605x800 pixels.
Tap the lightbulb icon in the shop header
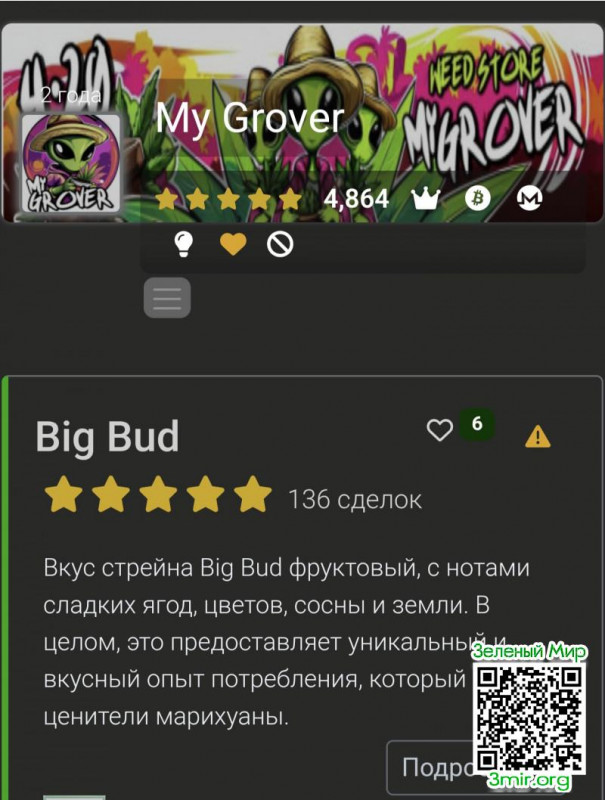click(x=183, y=243)
